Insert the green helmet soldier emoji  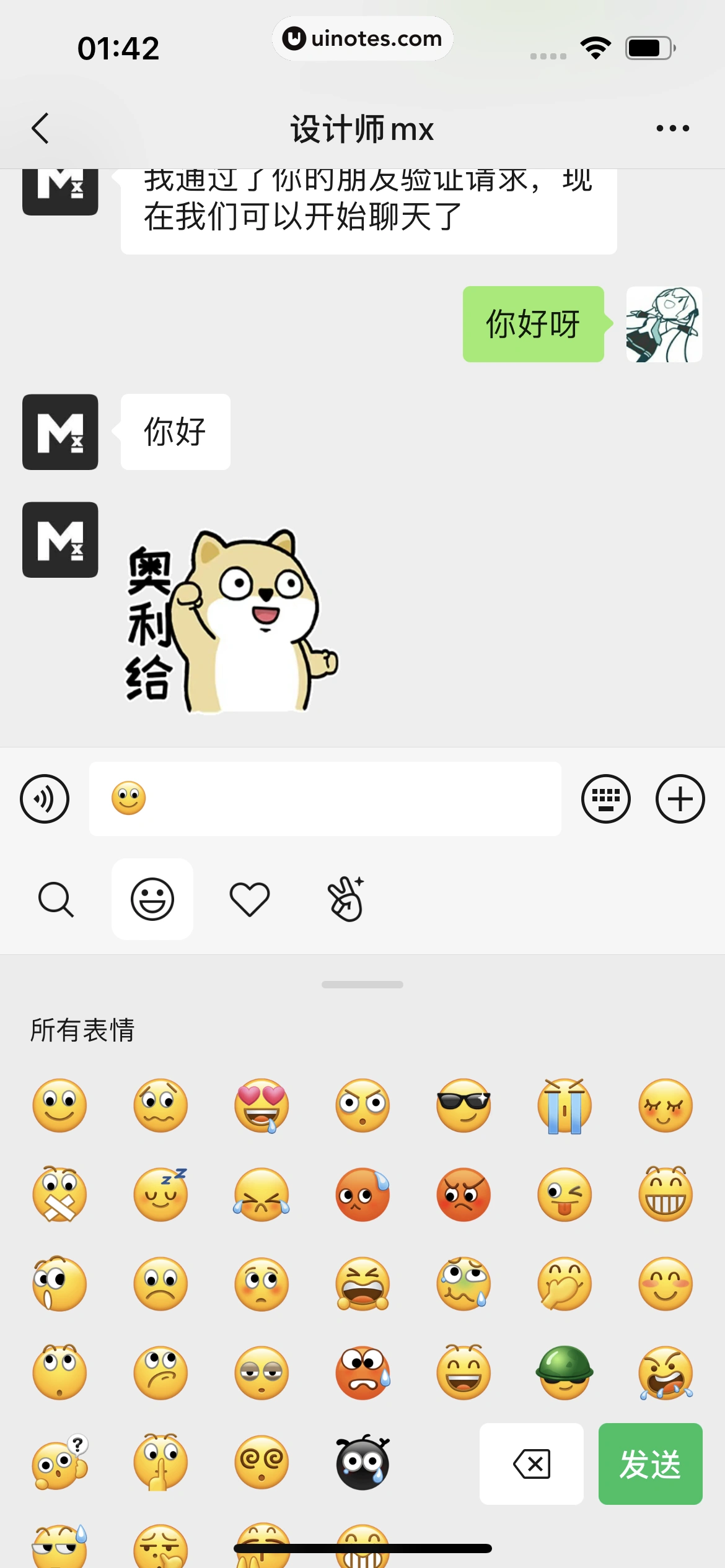click(x=565, y=1372)
